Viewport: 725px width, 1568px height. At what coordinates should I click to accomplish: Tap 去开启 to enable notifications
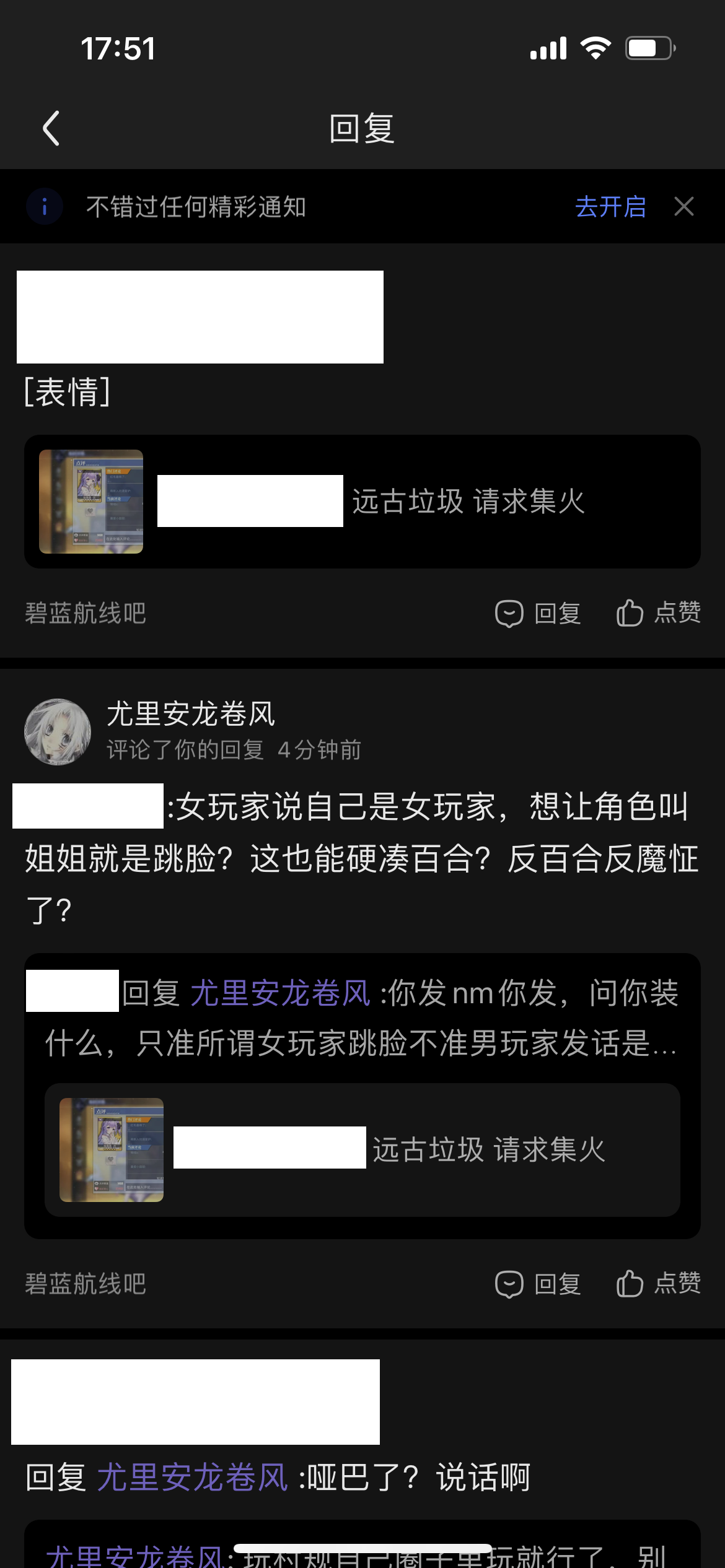point(610,207)
